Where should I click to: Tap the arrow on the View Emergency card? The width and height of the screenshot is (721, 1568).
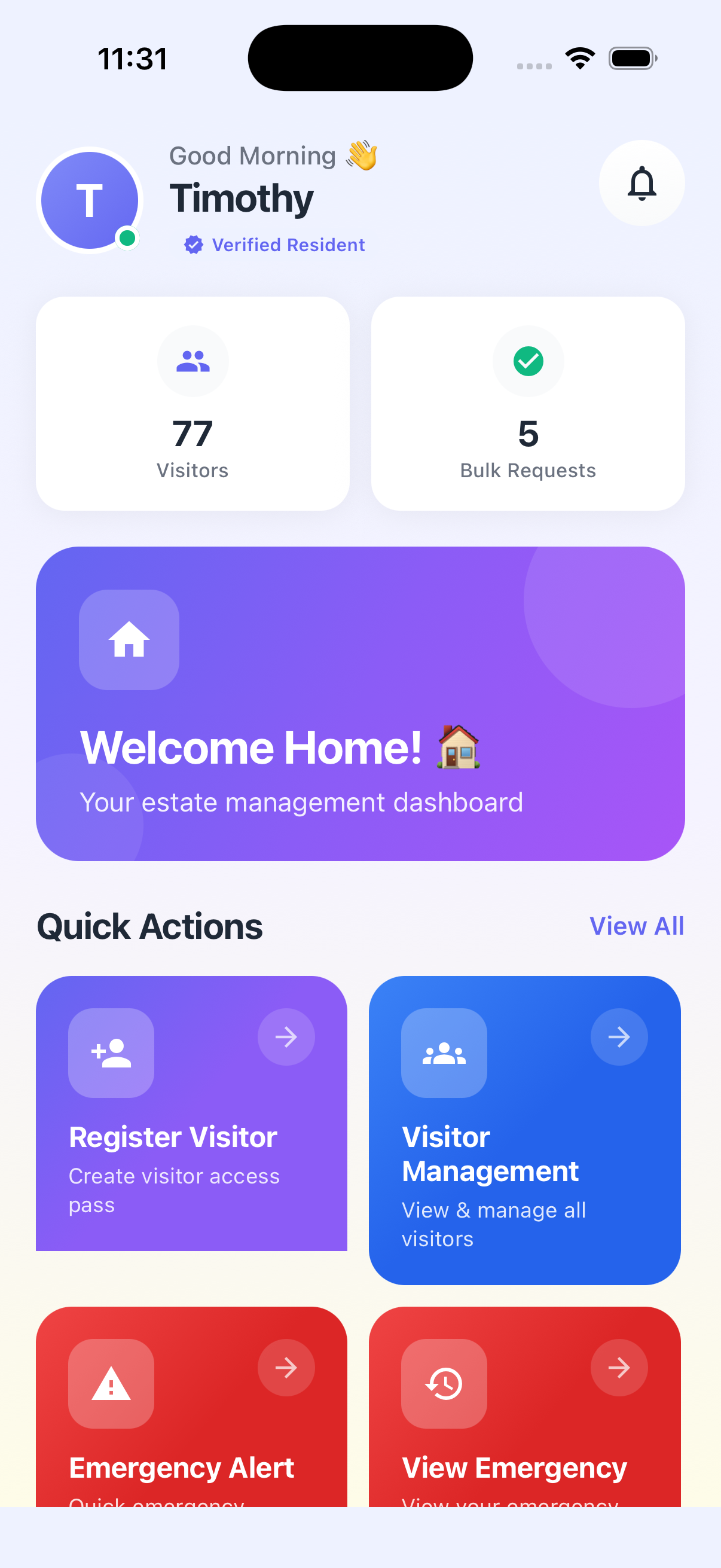click(619, 1367)
